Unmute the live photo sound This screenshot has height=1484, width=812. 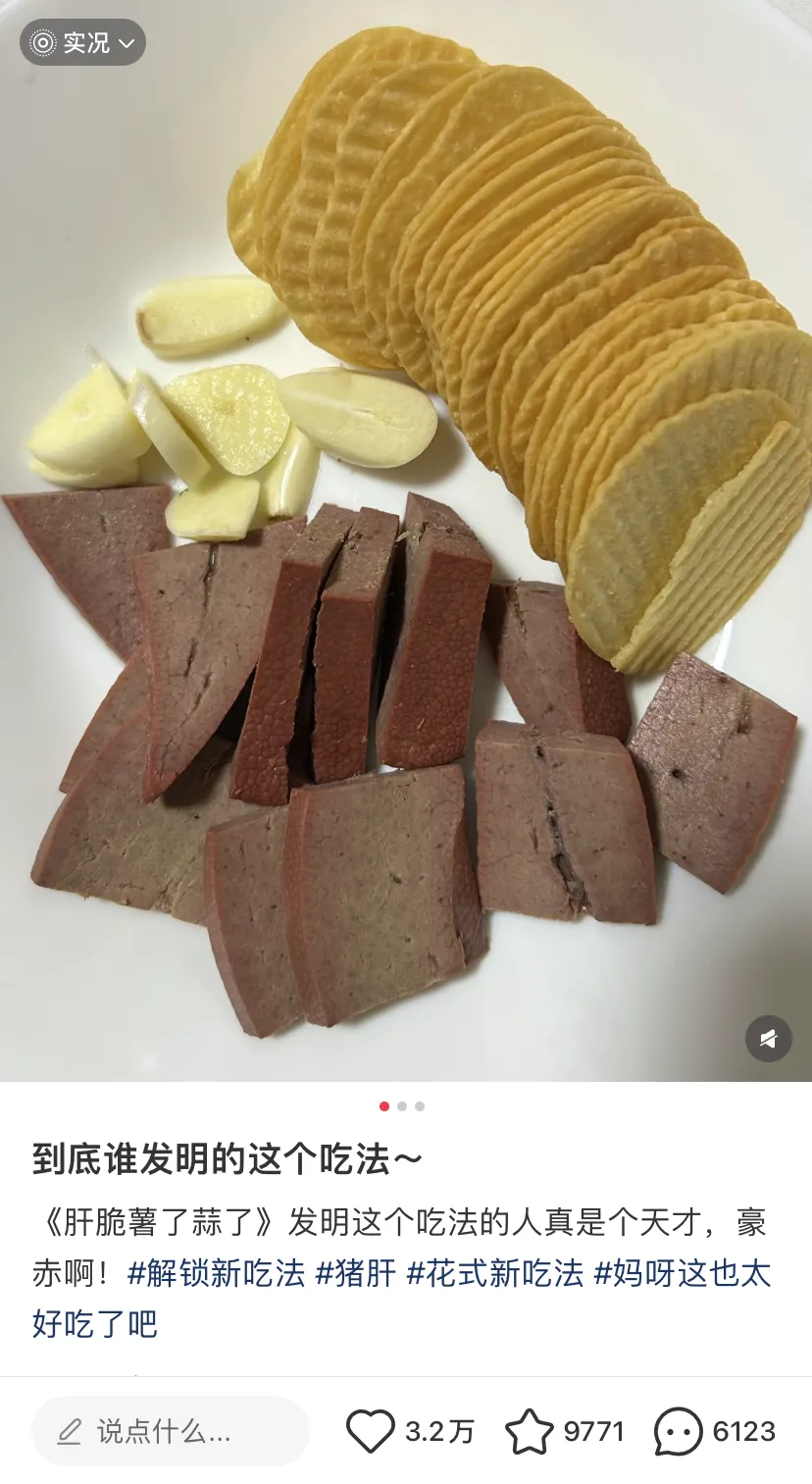click(768, 1038)
